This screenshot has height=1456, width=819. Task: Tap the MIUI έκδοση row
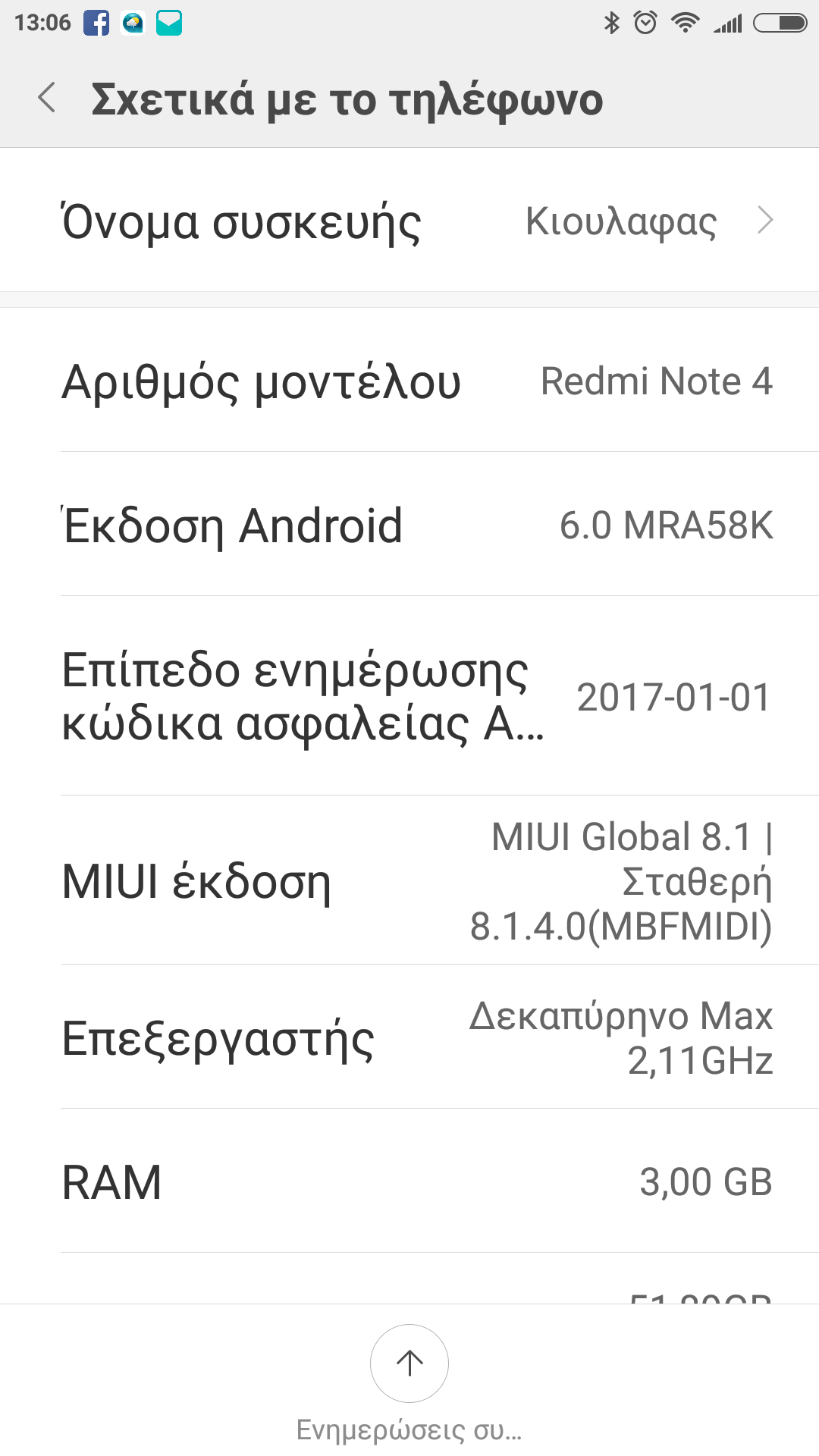pos(409,881)
